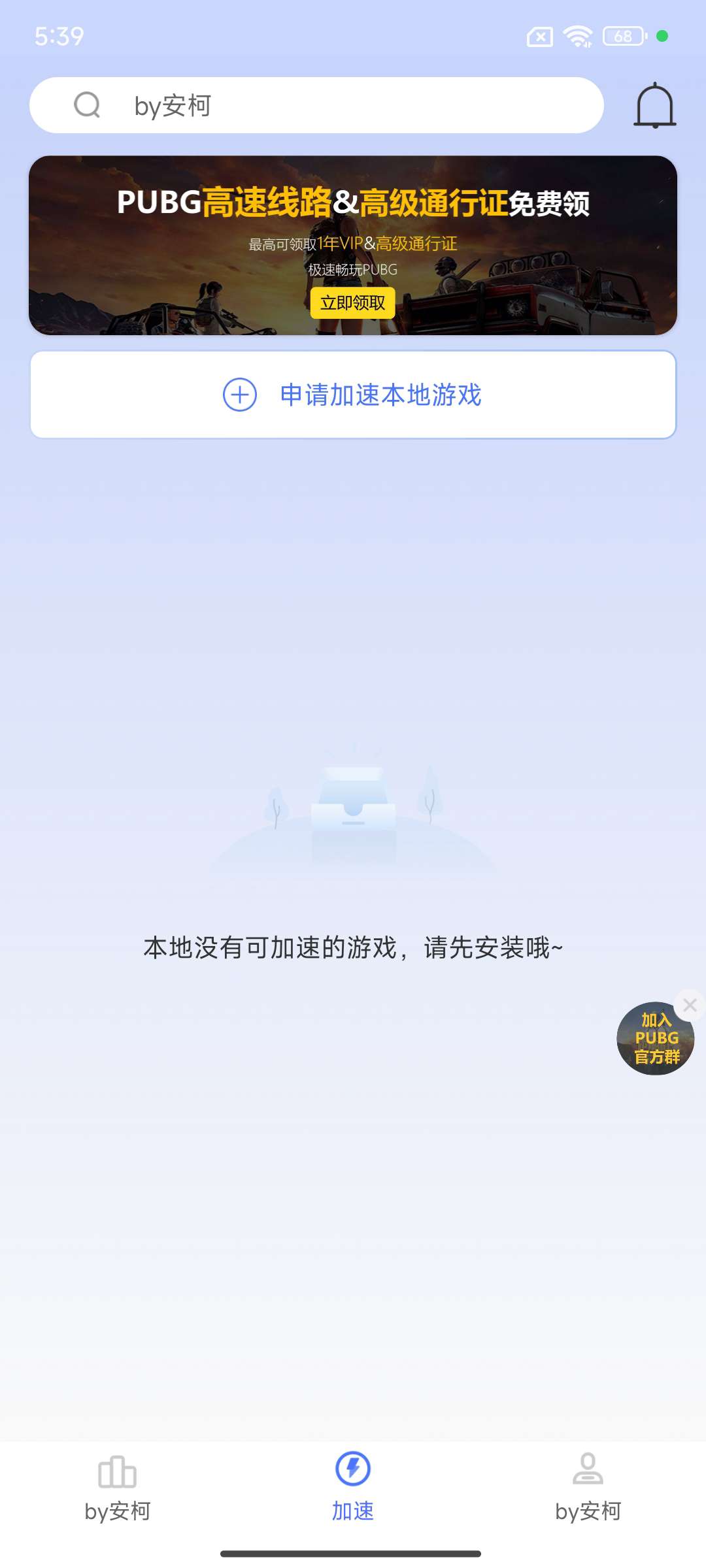The image size is (706, 1568).
Task: Open the by安柯 search box
Action: point(316,105)
